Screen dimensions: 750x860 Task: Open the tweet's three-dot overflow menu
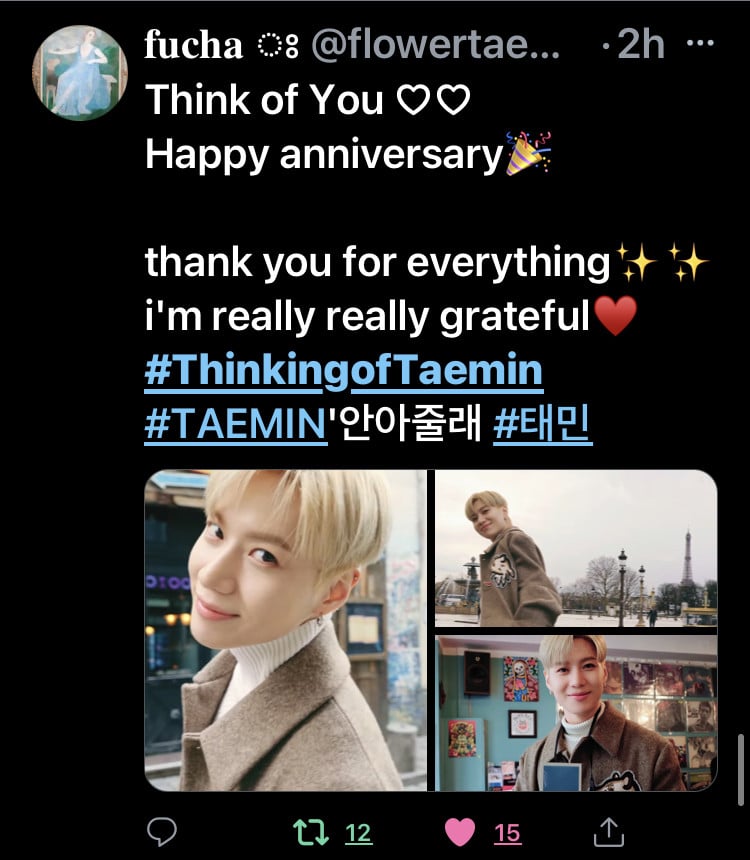click(705, 45)
